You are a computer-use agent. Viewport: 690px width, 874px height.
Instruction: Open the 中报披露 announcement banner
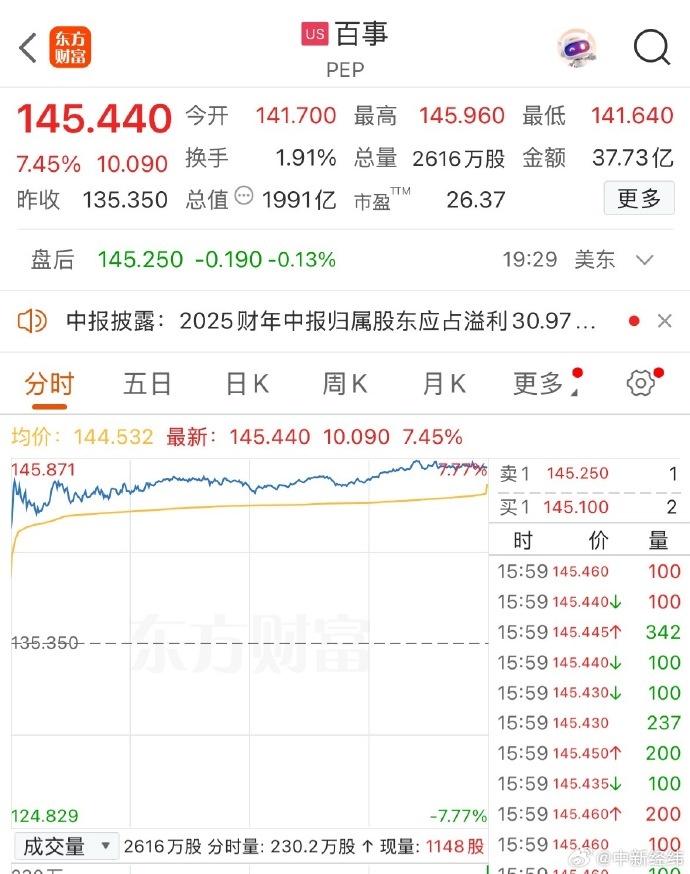pyautogui.click(x=330, y=321)
